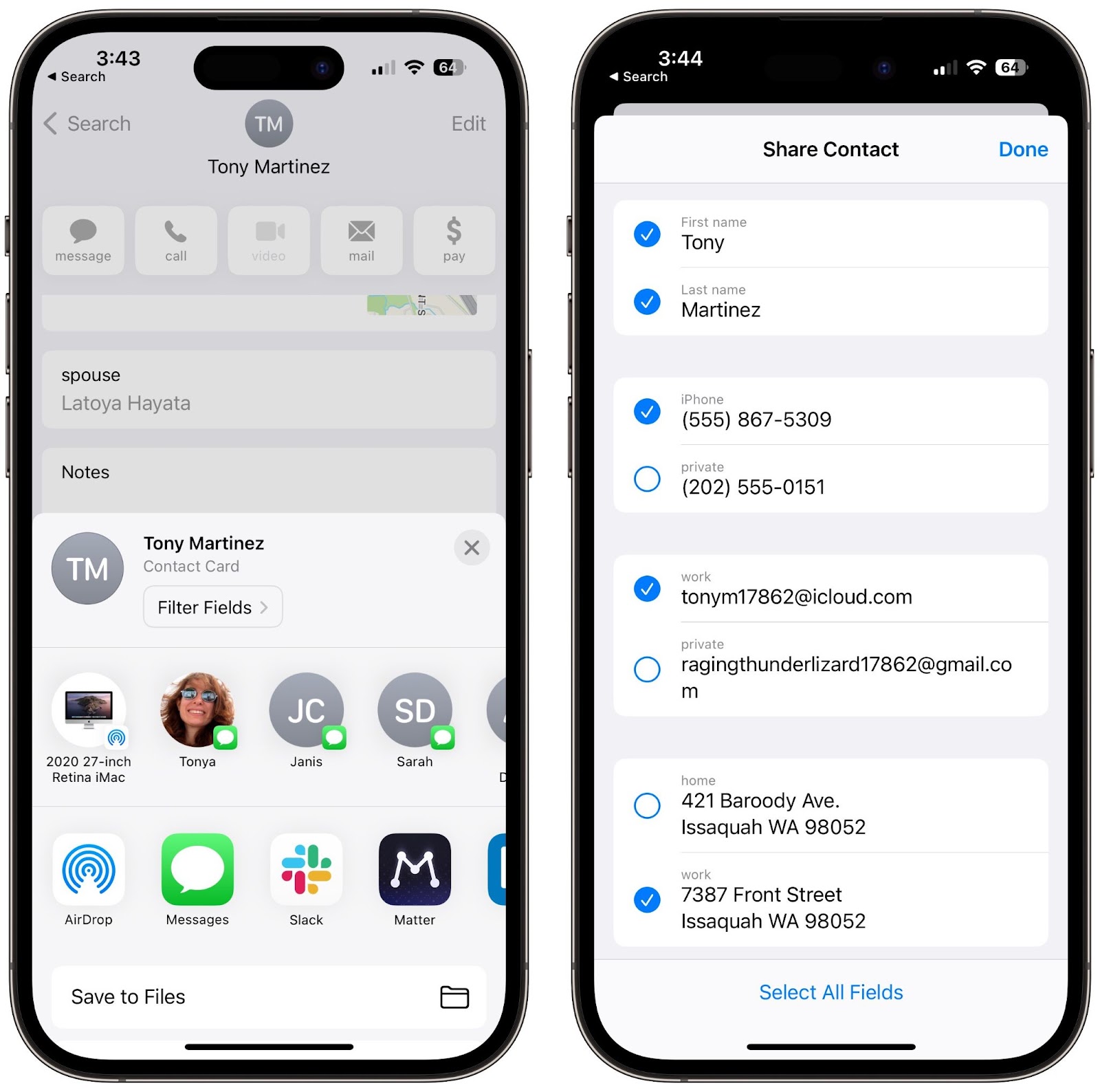Tap Done on Share Contact
This screenshot has width=1100, height=1092.
(1022, 149)
